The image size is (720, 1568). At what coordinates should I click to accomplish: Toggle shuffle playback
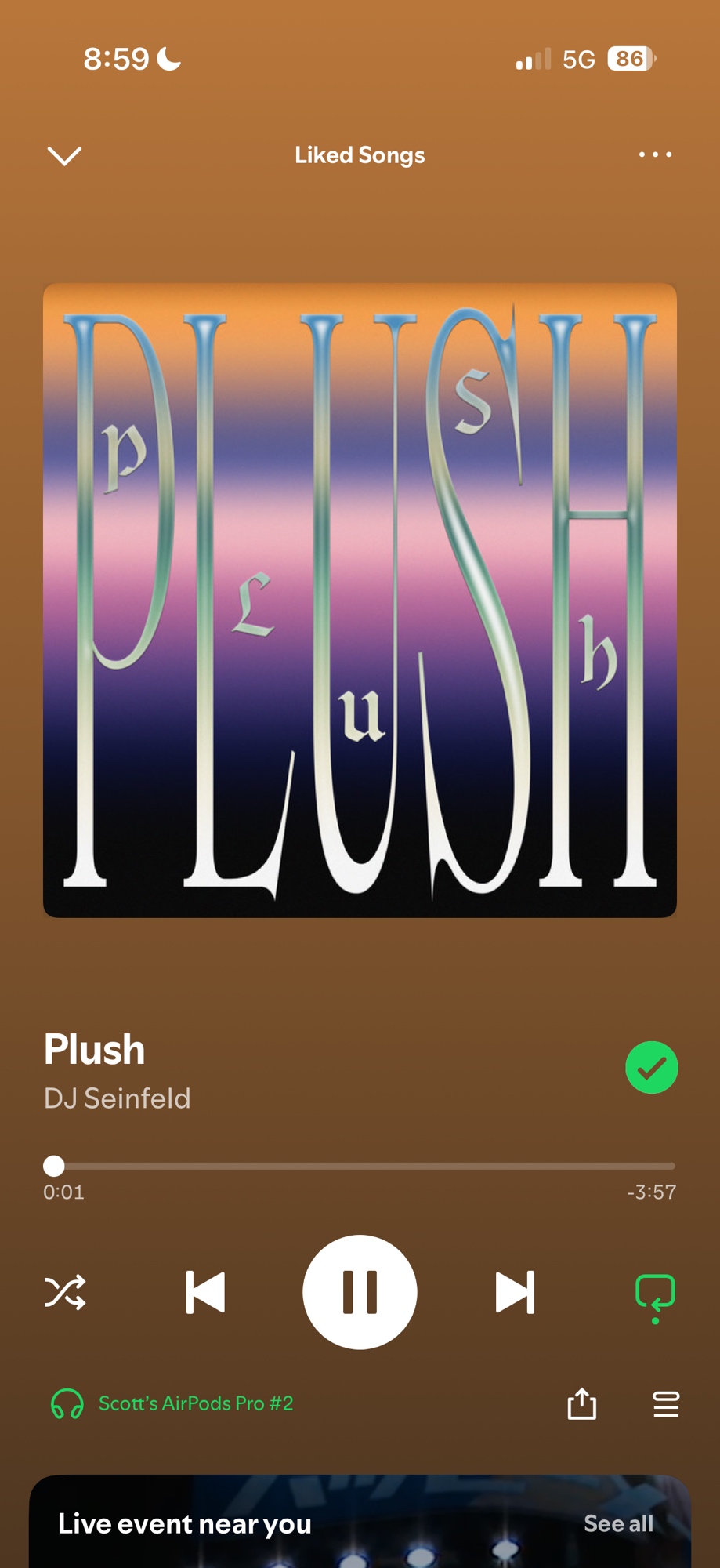click(x=65, y=1292)
